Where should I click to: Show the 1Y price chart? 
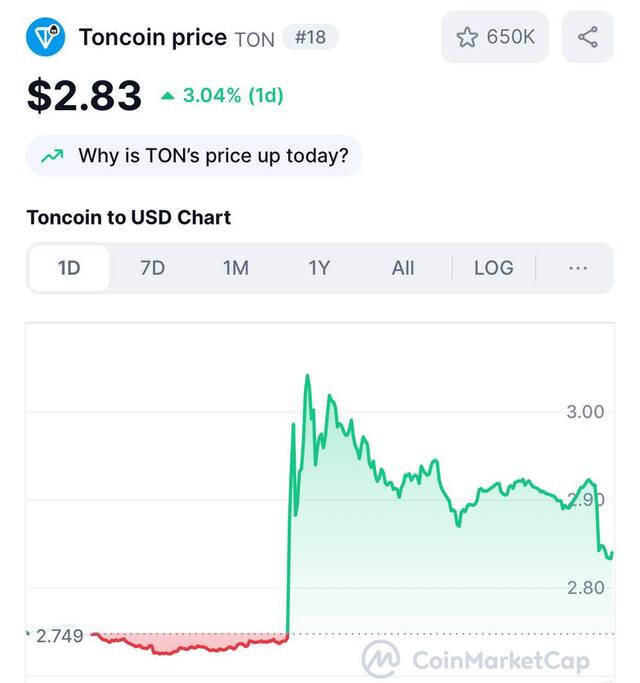pyautogui.click(x=318, y=268)
